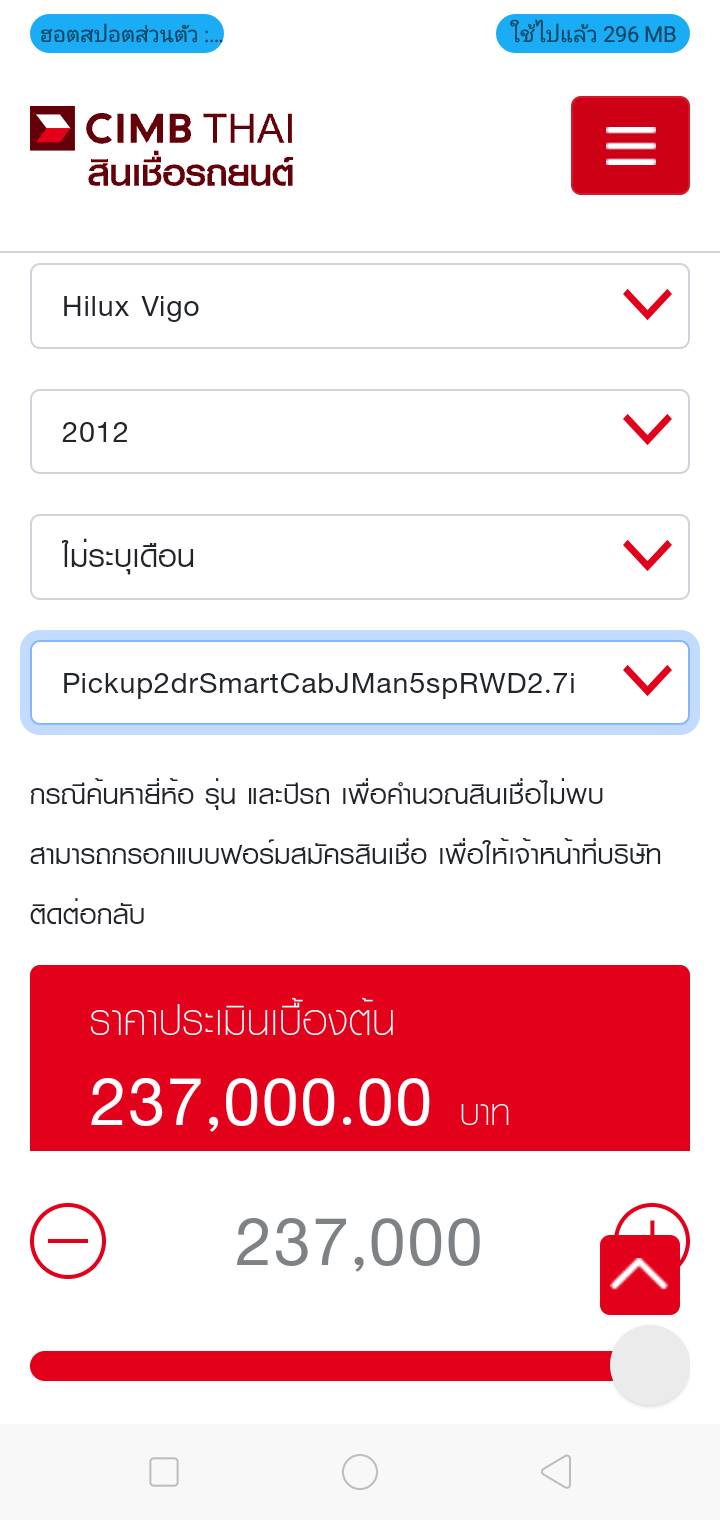The image size is (720, 1520).
Task: Decrease the loan amount with minus button
Action: [x=68, y=1241]
